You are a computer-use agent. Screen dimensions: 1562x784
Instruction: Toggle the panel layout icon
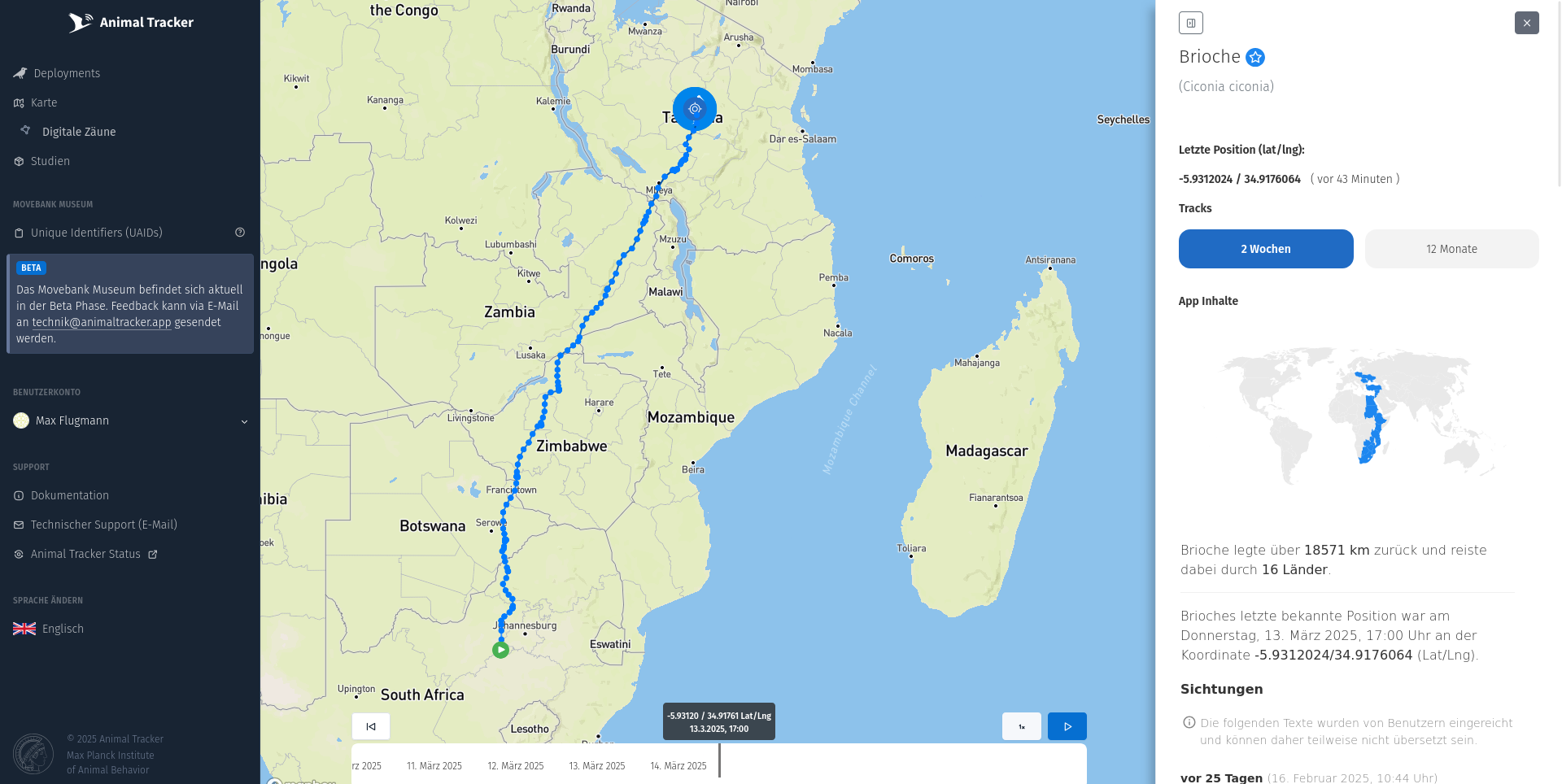coord(1190,23)
